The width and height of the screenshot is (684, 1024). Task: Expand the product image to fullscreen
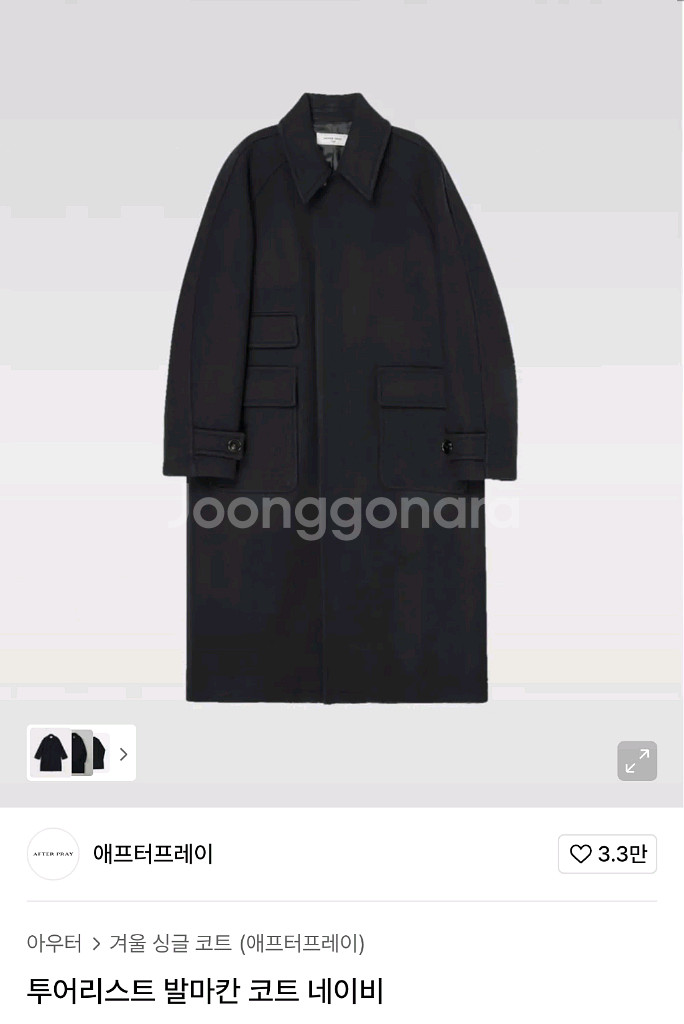tap(637, 761)
